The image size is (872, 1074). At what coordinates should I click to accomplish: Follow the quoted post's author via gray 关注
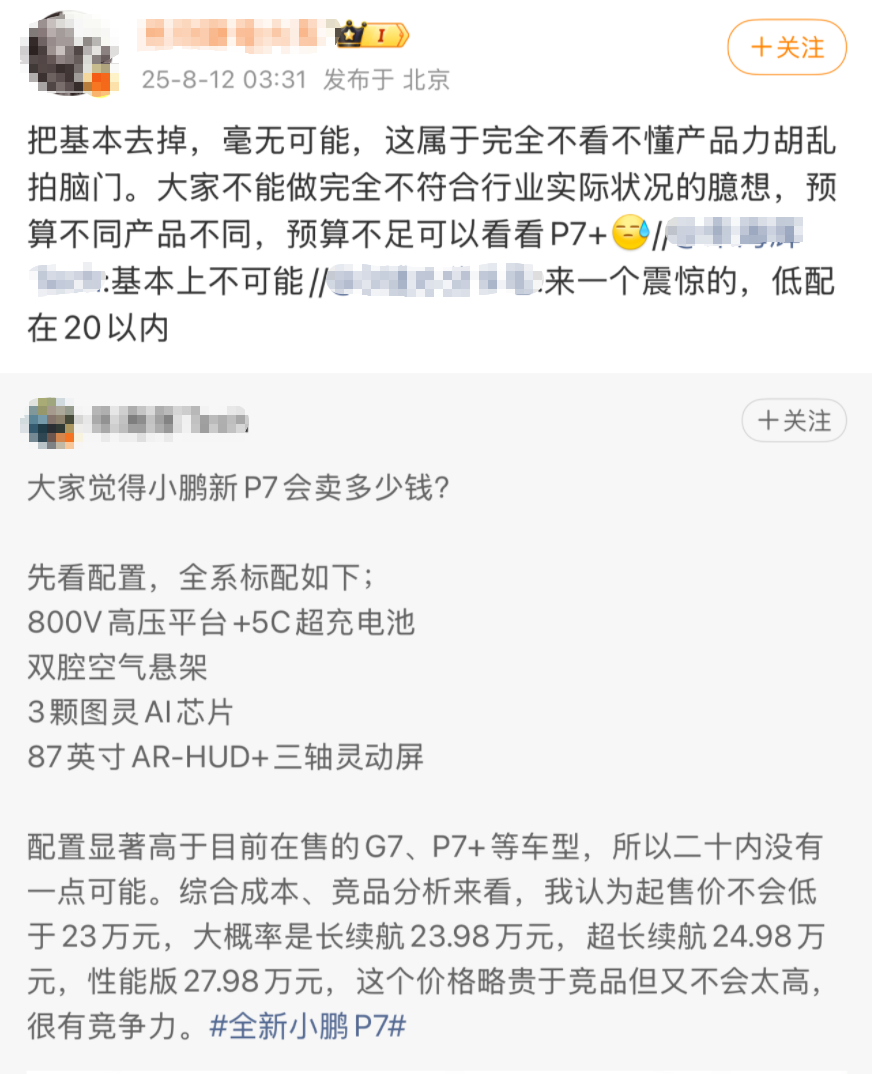[794, 421]
